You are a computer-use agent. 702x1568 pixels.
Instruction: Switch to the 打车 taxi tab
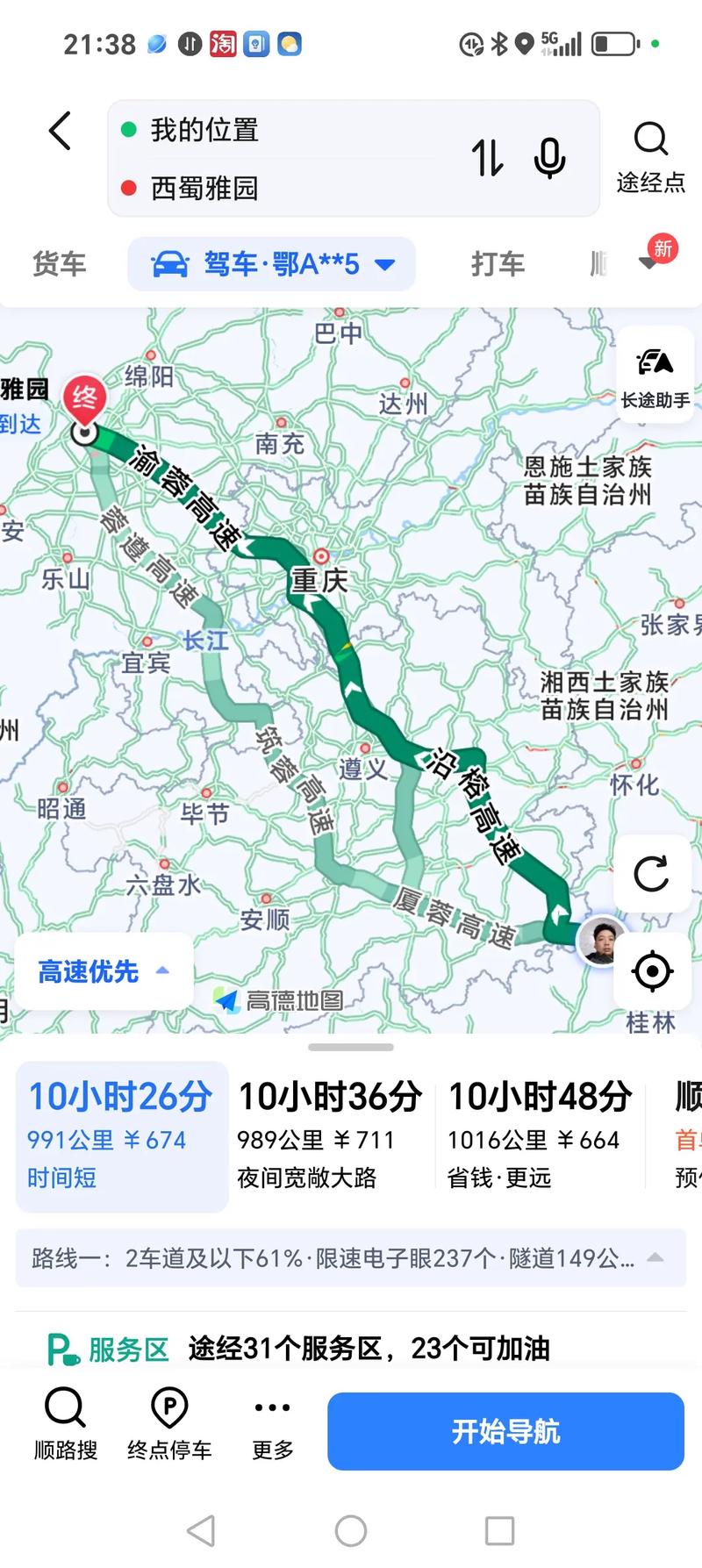tap(498, 263)
